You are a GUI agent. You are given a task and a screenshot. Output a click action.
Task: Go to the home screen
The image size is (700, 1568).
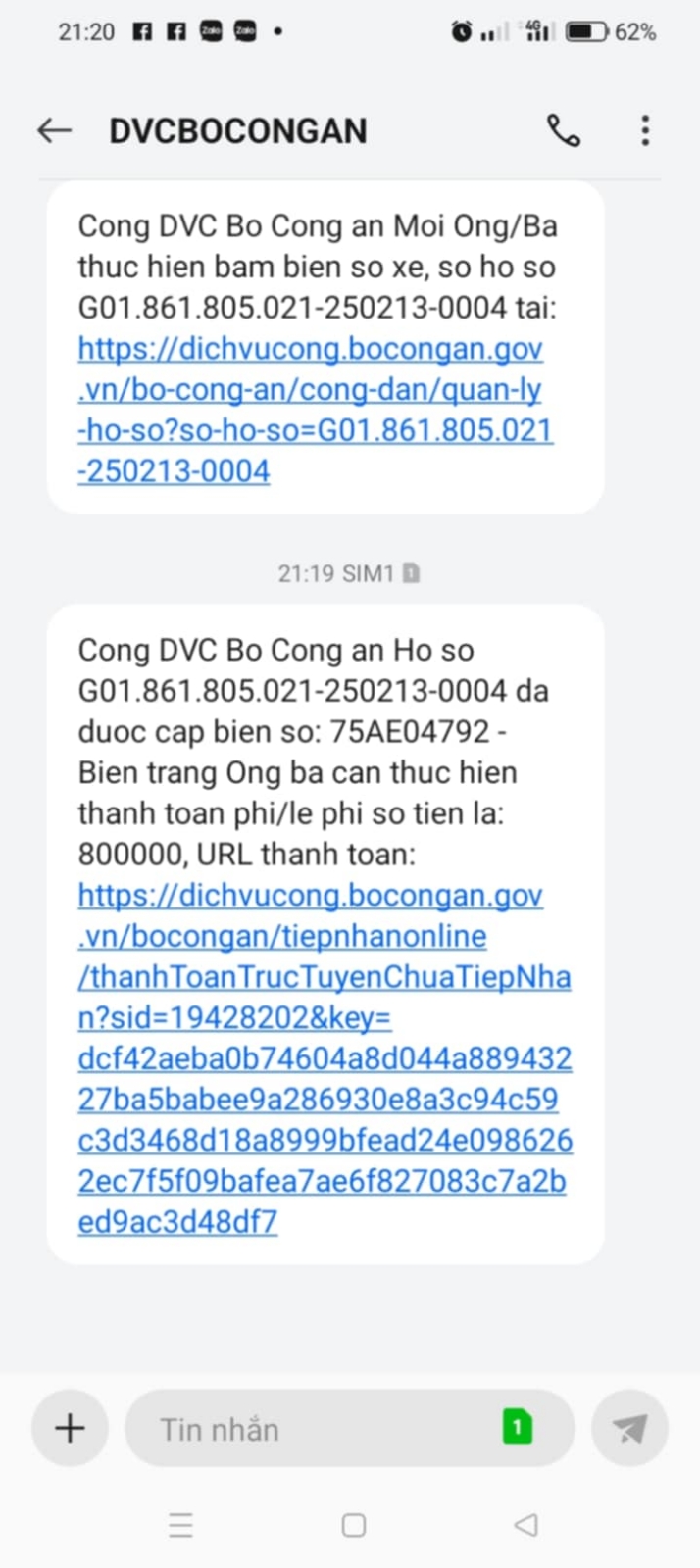[353, 1525]
